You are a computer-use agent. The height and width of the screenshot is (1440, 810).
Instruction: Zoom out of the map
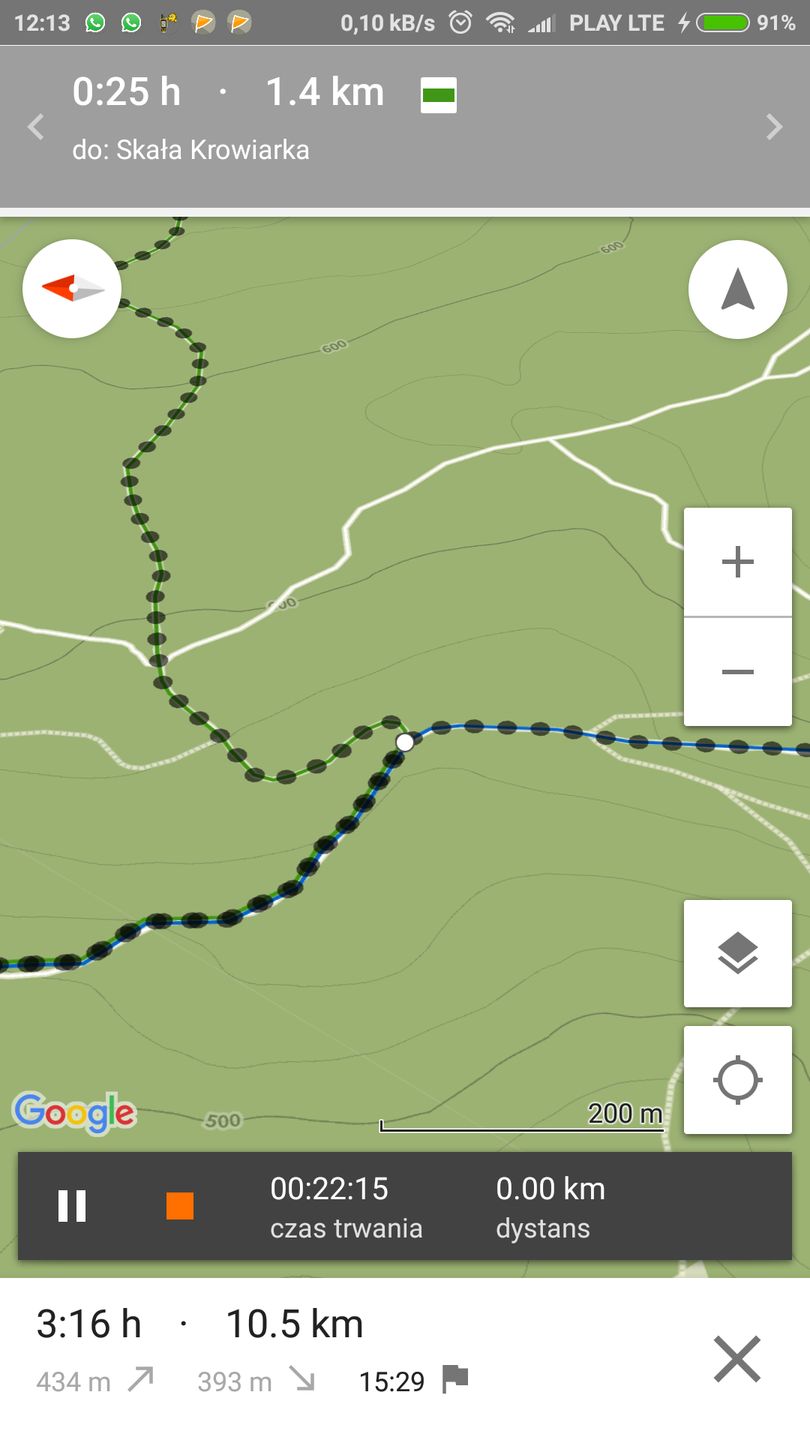(x=737, y=672)
